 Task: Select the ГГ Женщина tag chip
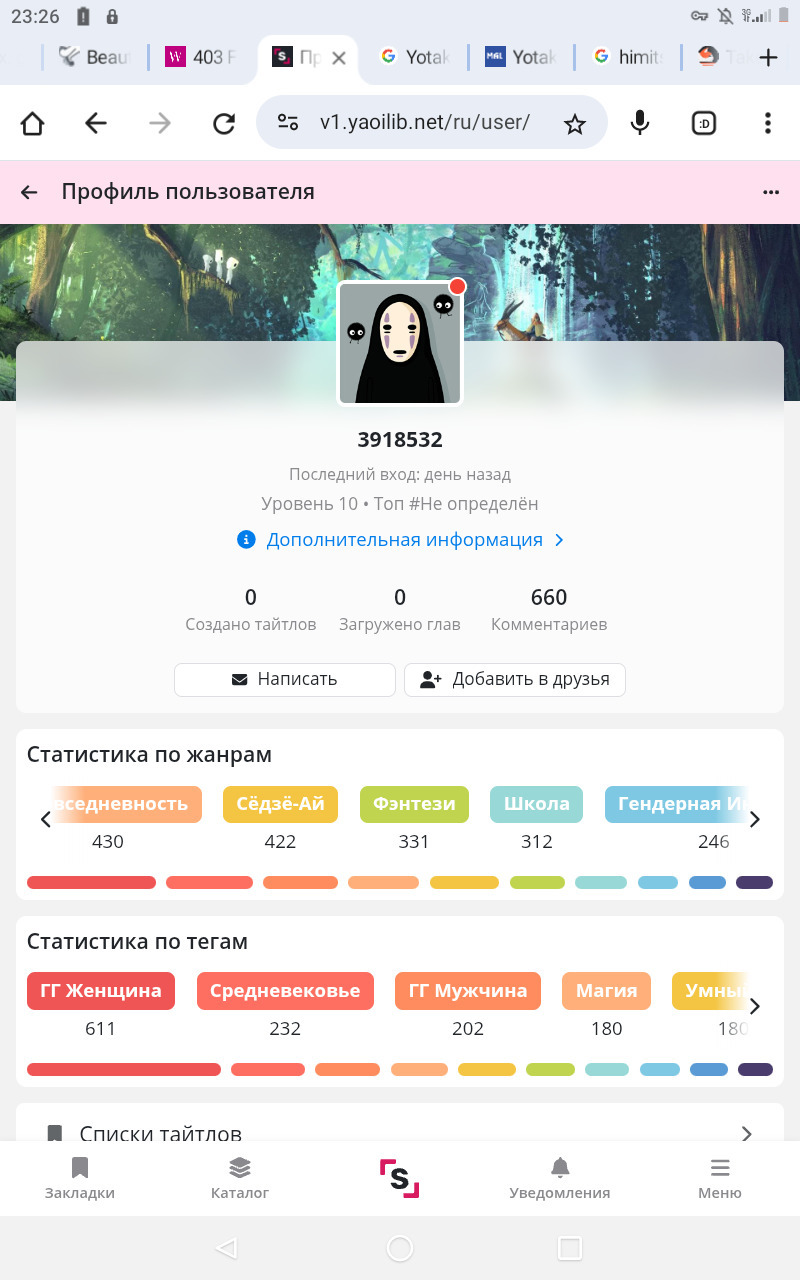[x=101, y=991]
